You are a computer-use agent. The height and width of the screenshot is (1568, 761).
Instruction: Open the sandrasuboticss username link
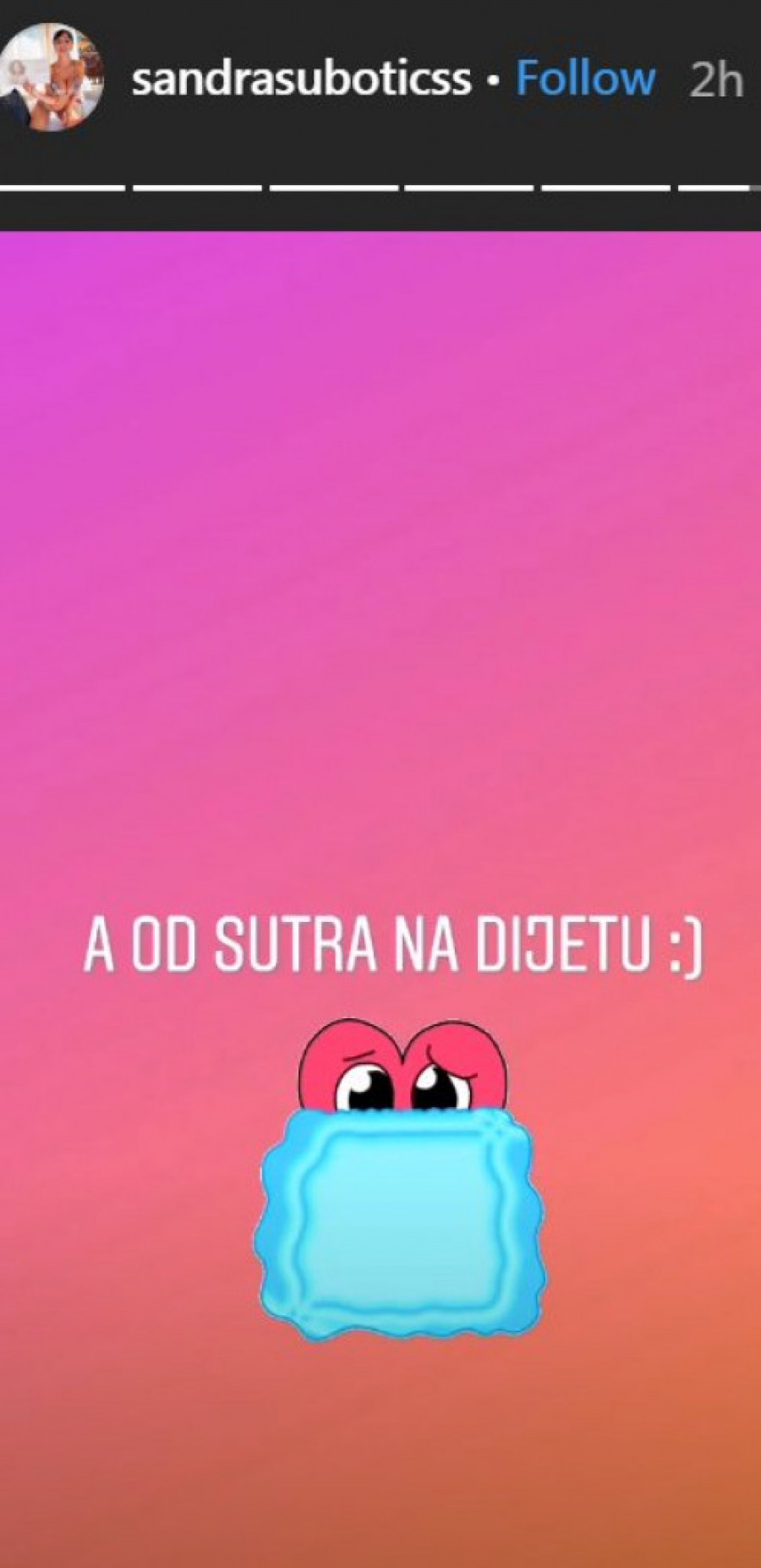(301, 79)
